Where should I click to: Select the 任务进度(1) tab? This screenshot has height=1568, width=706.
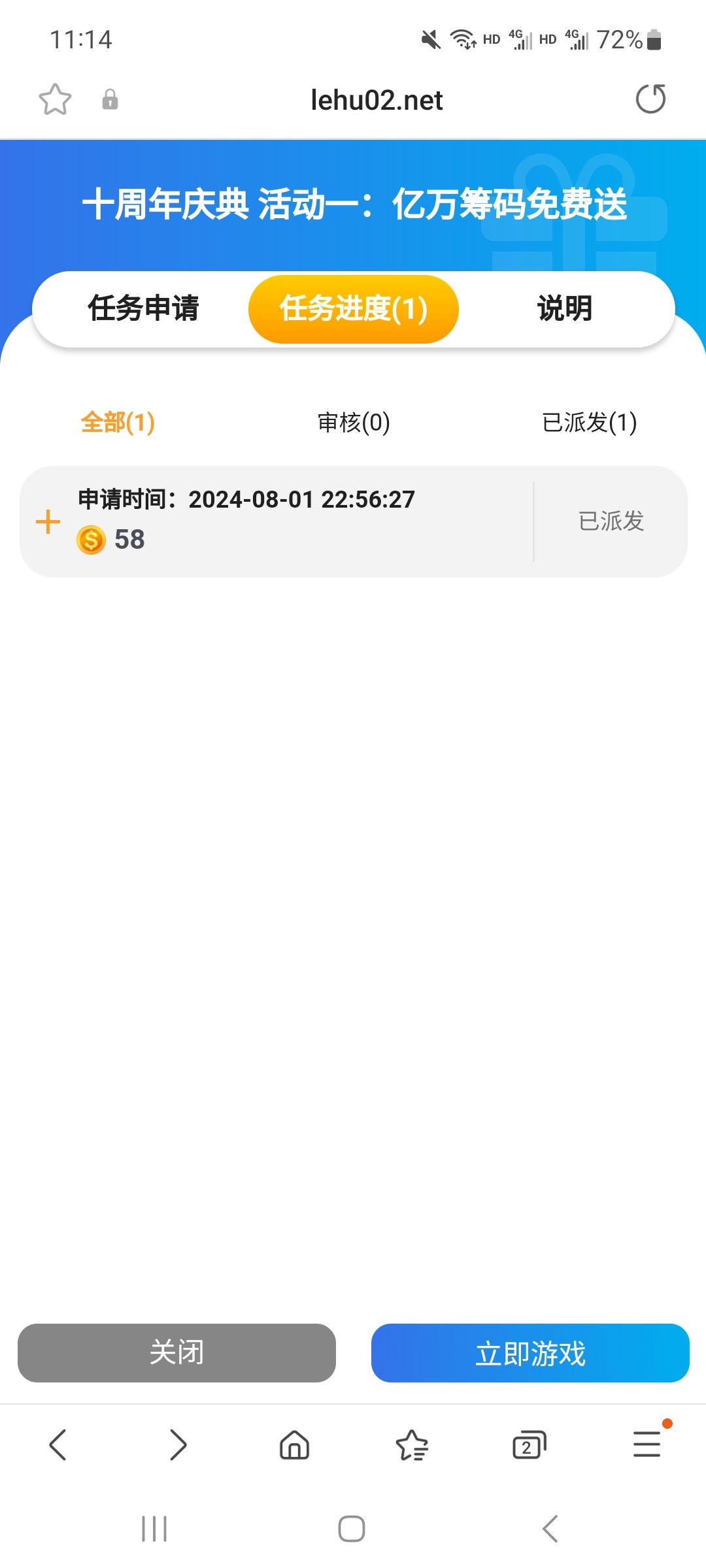pyautogui.click(x=354, y=309)
